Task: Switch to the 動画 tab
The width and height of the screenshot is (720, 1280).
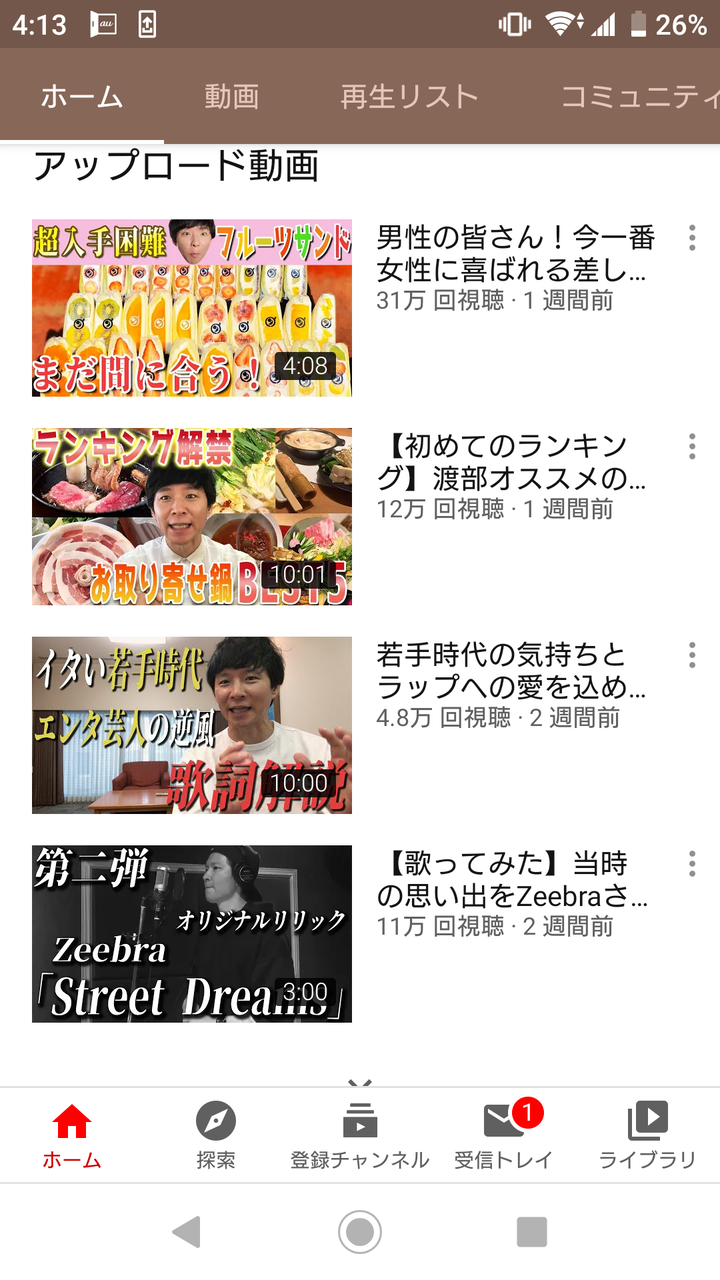Action: (x=232, y=96)
